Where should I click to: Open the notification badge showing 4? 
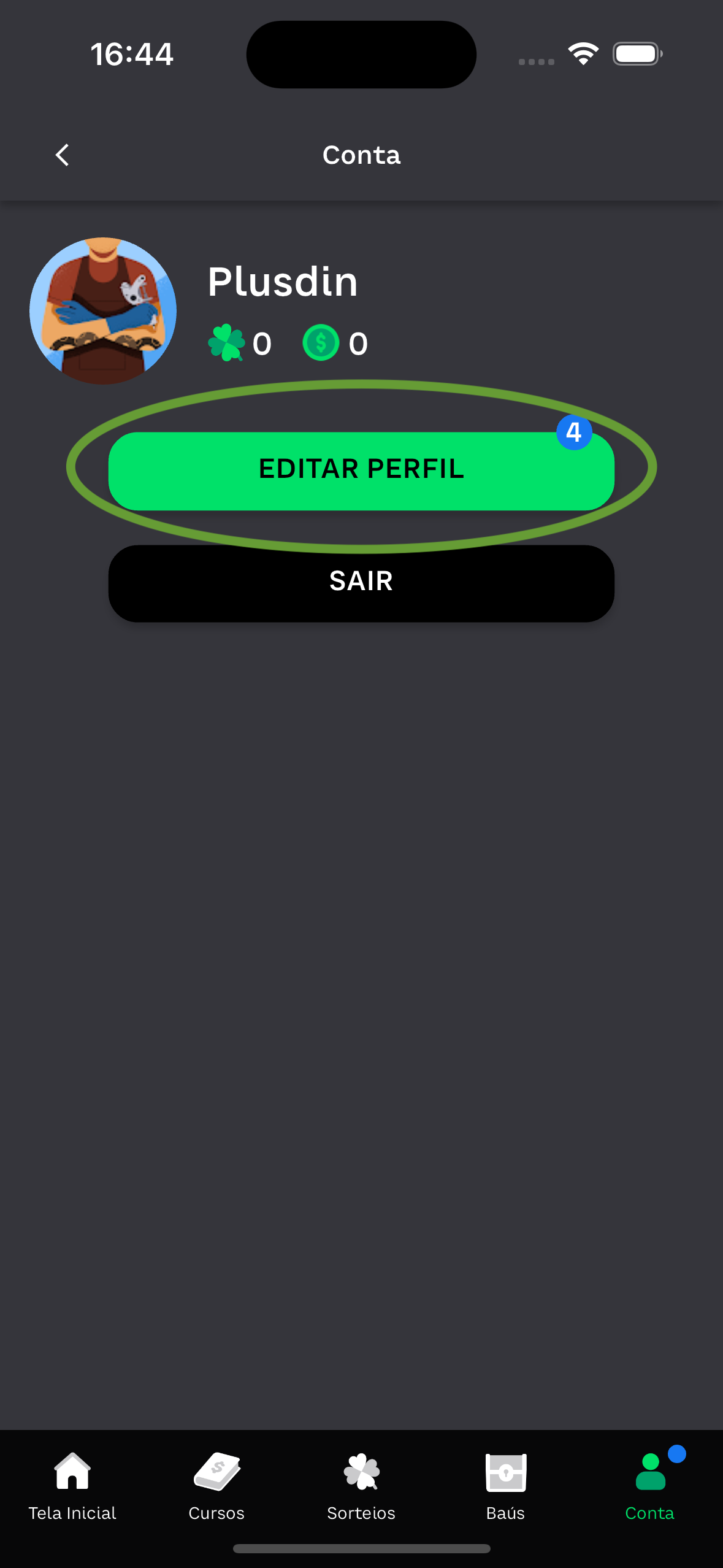pos(574,433)
